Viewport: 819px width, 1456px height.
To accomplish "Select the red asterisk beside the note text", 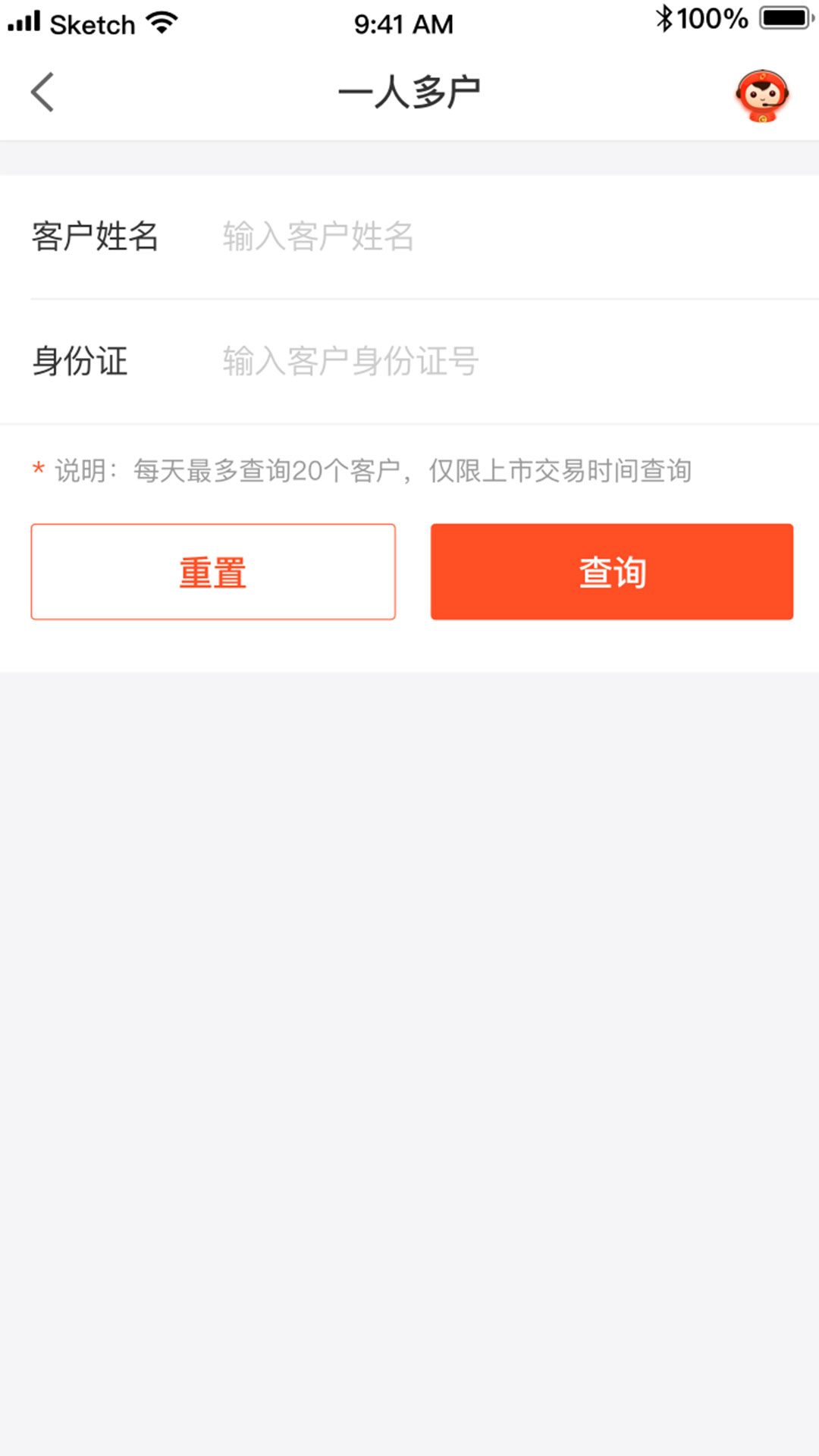I will tap(37, 469).
